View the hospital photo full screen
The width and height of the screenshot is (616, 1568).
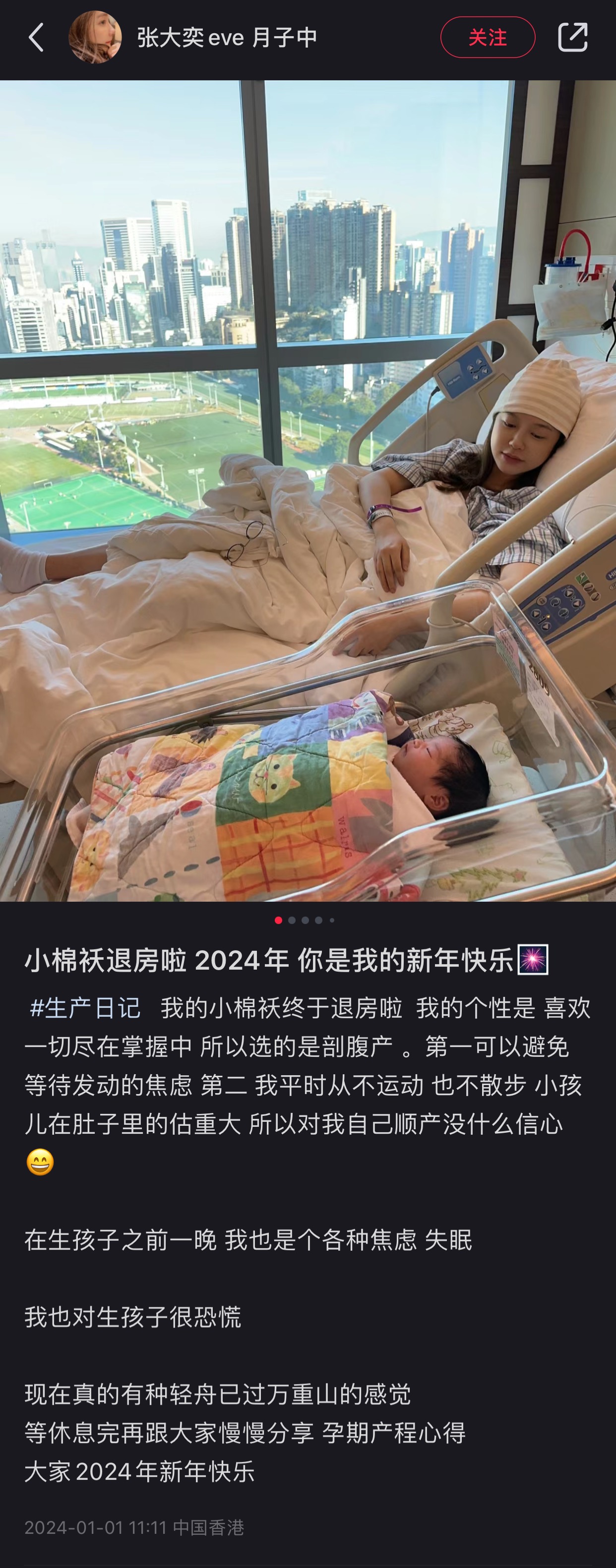click(x=308, y=491)
